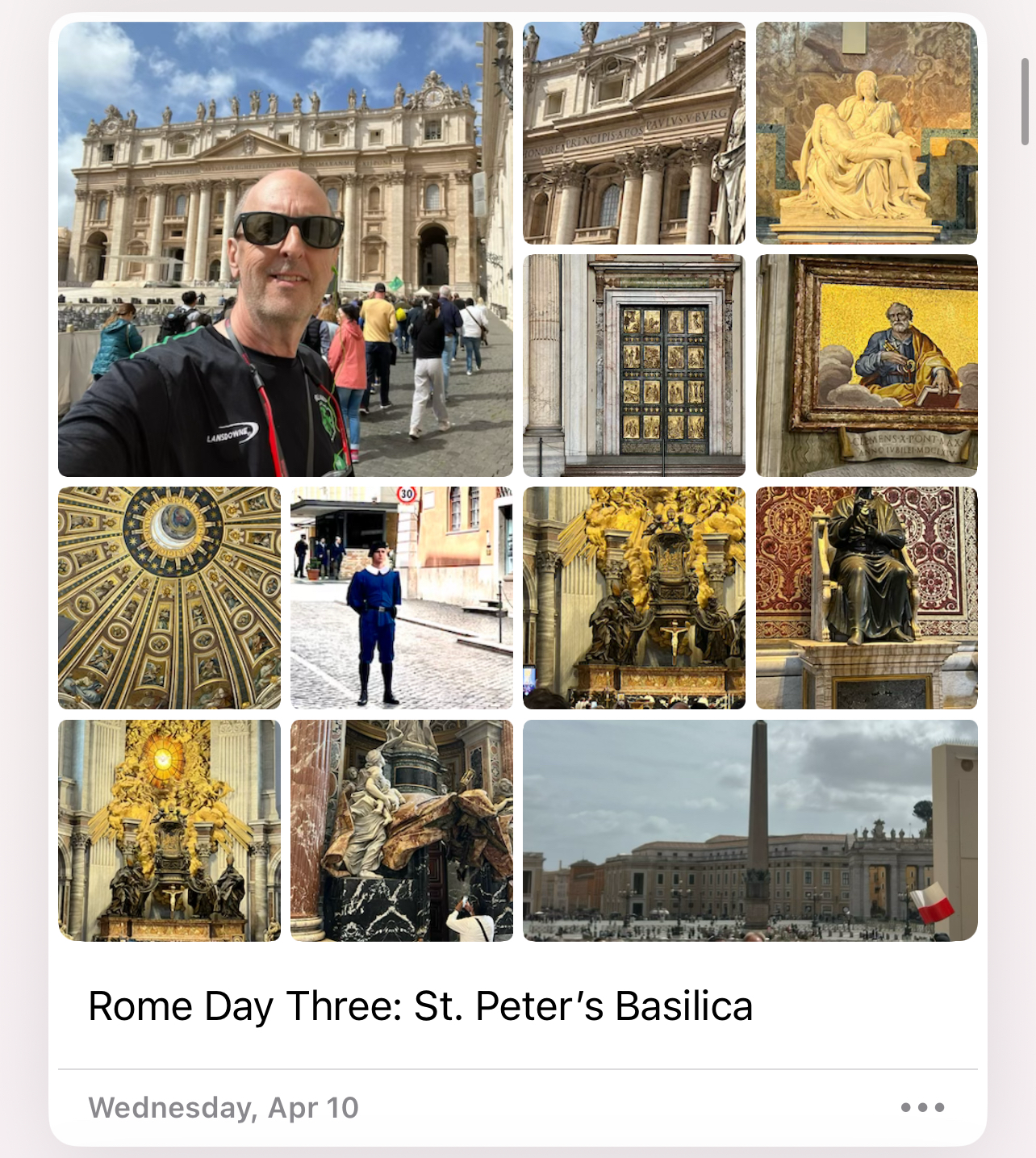The width and height of the screenshot is (1036, 1158).
Task: Open the bronze Holy Door photo
Action: (x=634, y=366)
